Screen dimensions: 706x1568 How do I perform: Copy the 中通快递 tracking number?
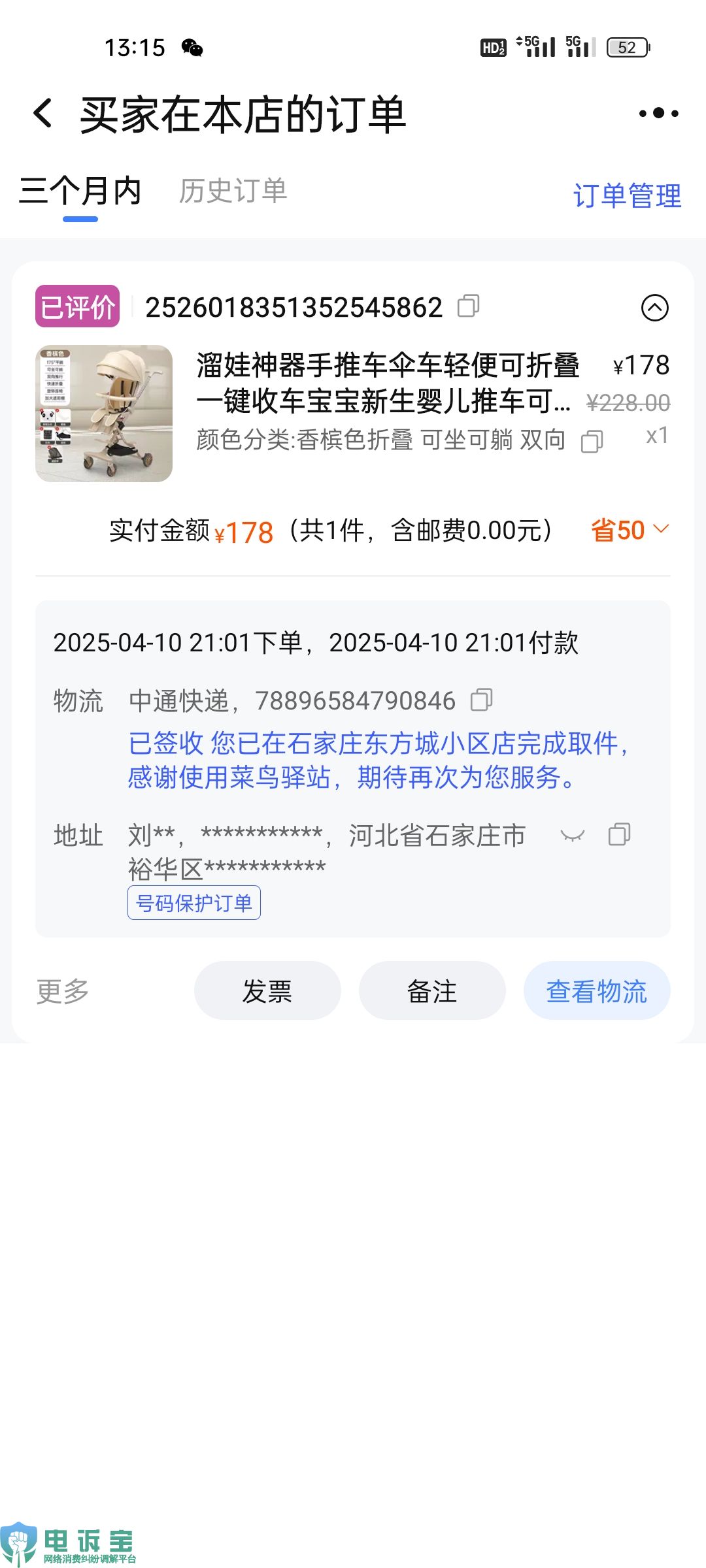[482, 700]
